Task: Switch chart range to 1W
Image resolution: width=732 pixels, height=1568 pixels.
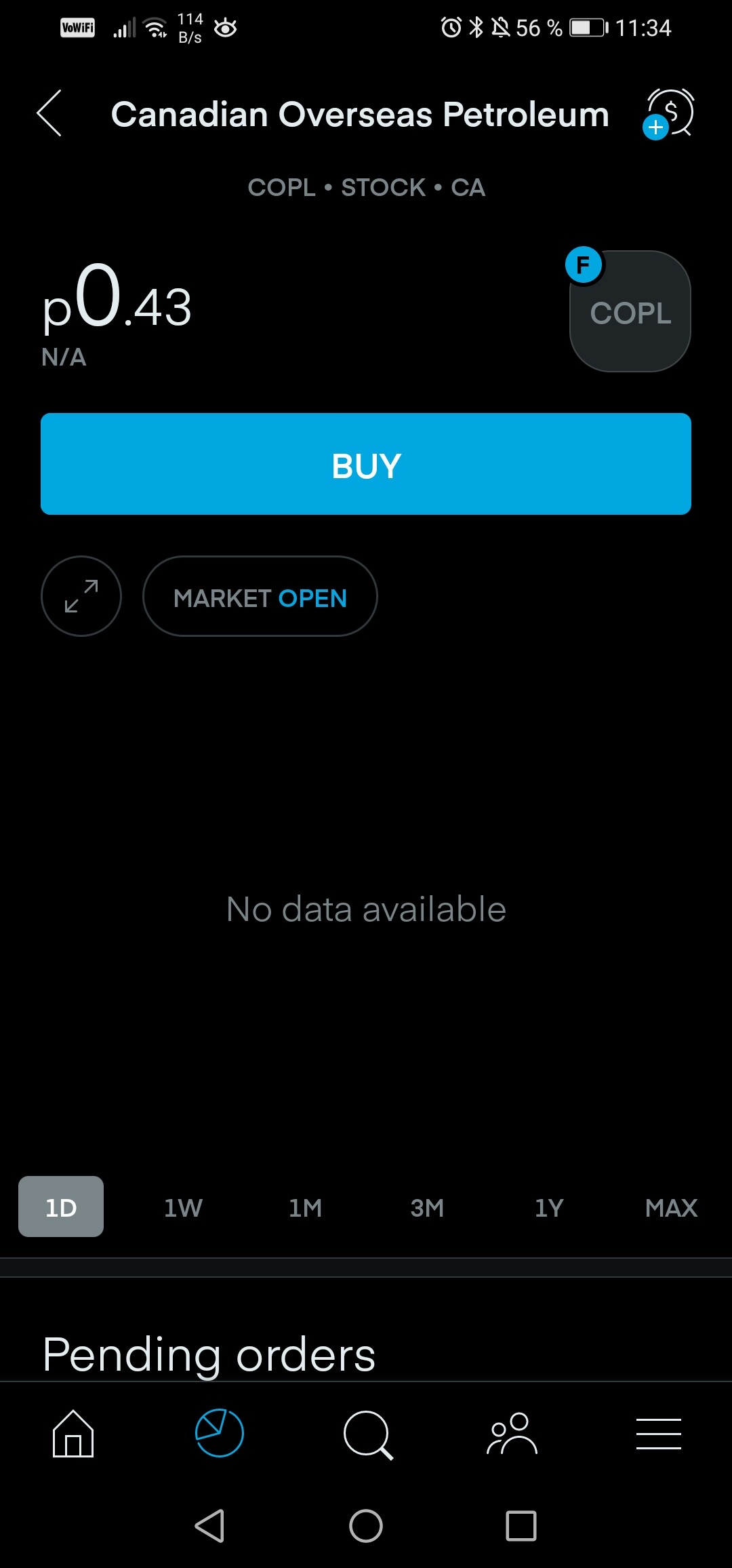Action: coord(183,1207)
